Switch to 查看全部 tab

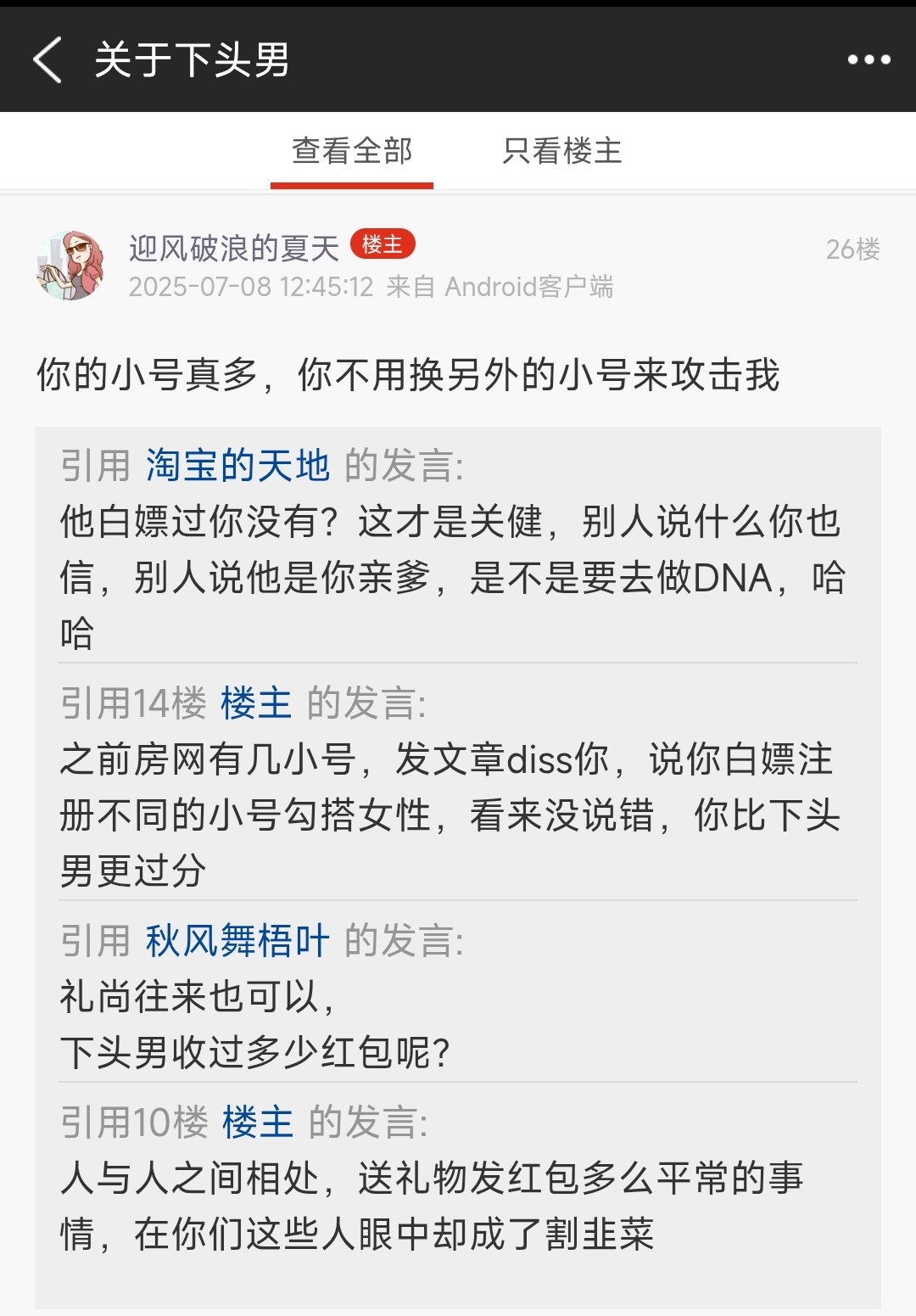click(352, 151)
